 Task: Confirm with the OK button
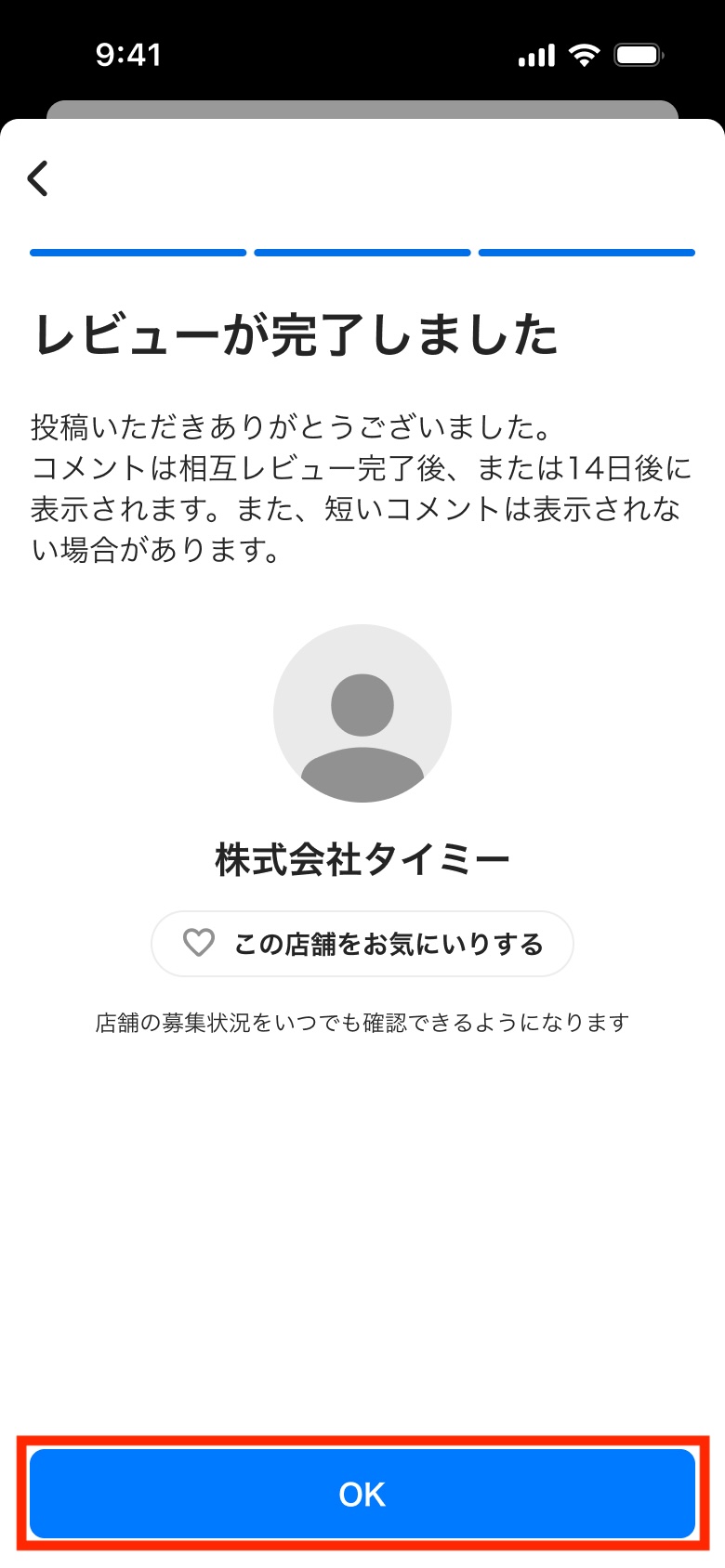(362, 1494)
